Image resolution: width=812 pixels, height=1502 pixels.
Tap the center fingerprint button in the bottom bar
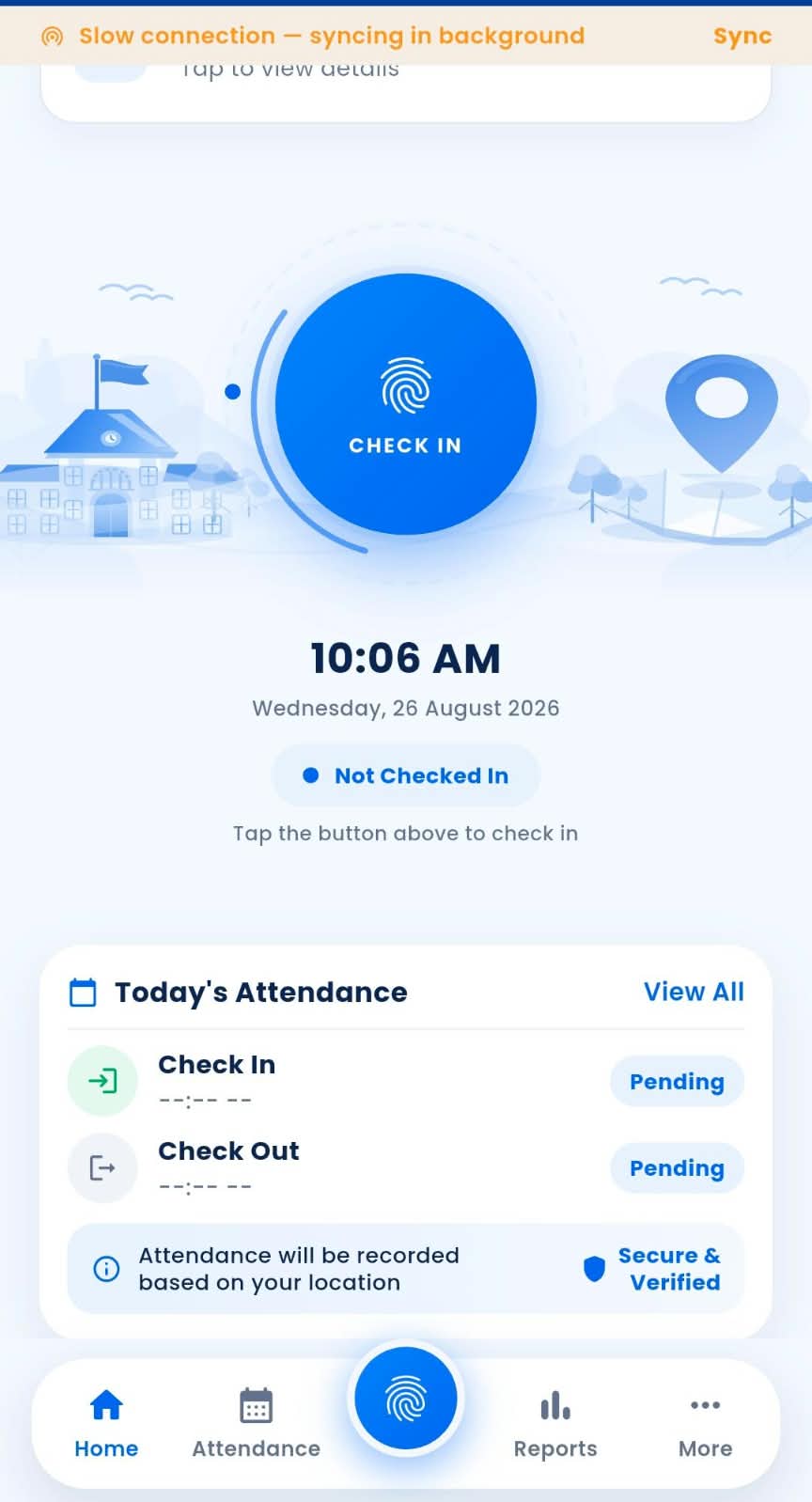click(x=406, y=1399)
